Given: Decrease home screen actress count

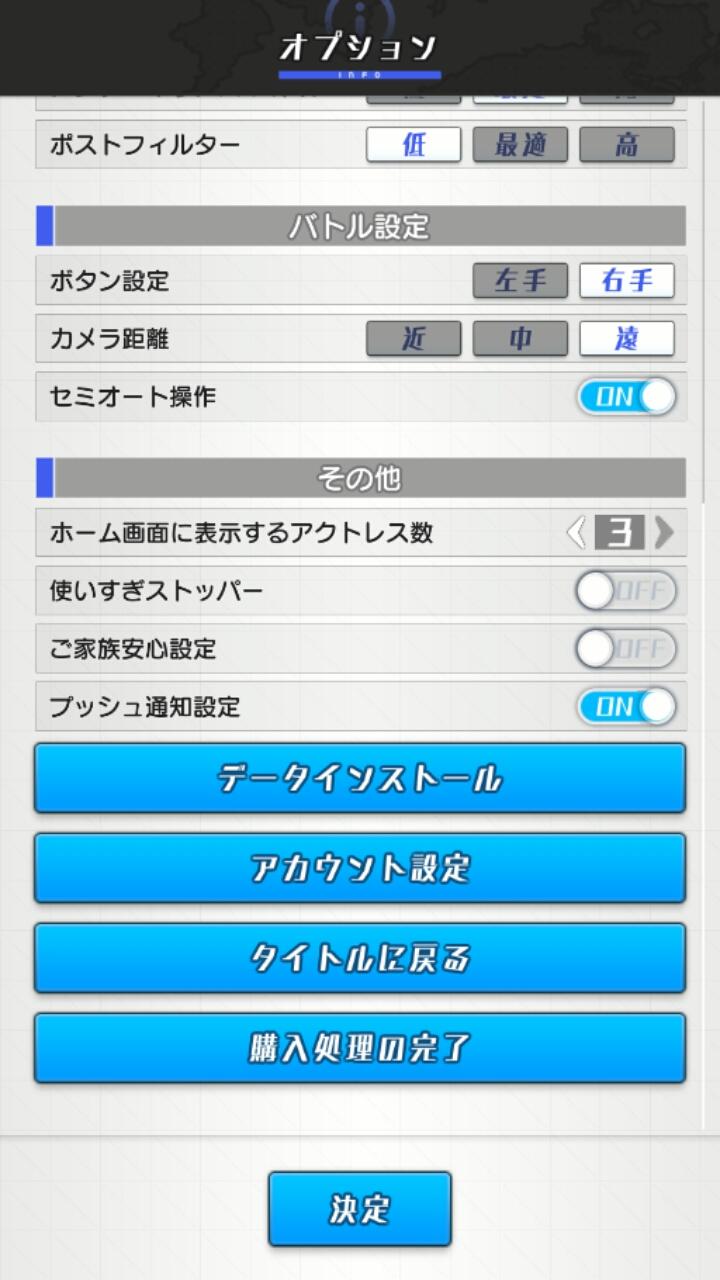Looking at the screenshot, I should tap(576, 533).
